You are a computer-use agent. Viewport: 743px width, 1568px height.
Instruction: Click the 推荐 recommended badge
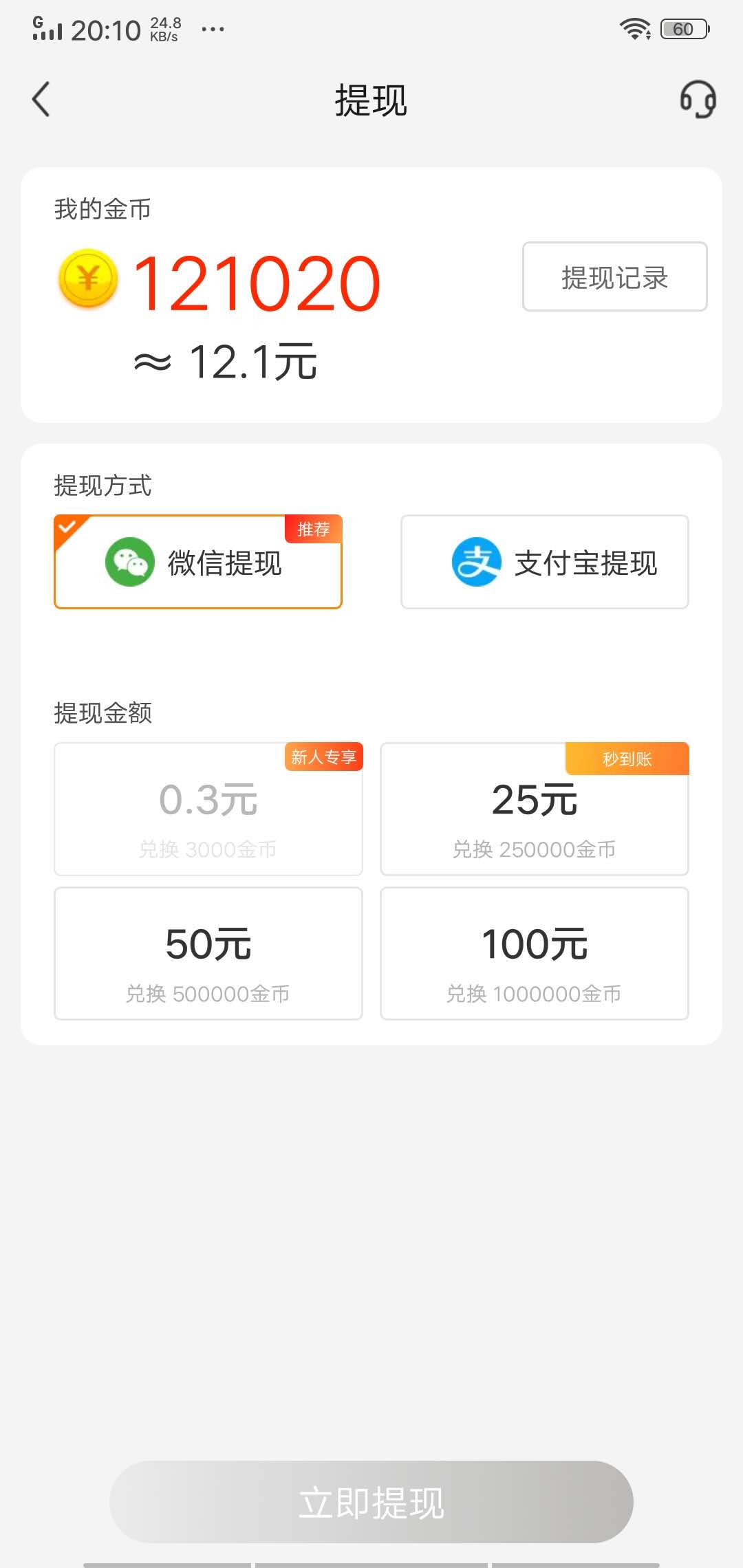(314, 529)
